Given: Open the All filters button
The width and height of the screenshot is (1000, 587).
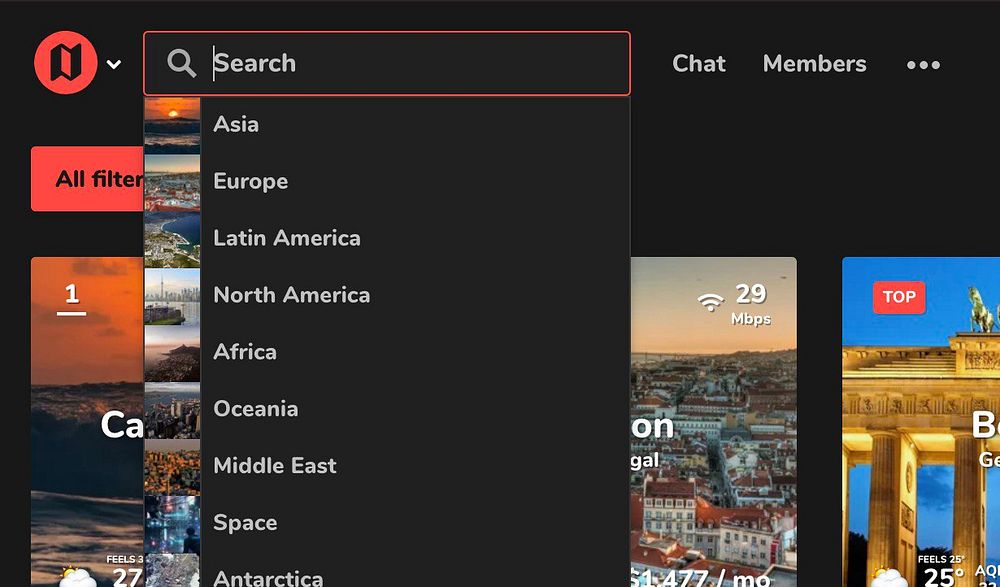Looking at the screenshot, I should (x=88, y=179).
